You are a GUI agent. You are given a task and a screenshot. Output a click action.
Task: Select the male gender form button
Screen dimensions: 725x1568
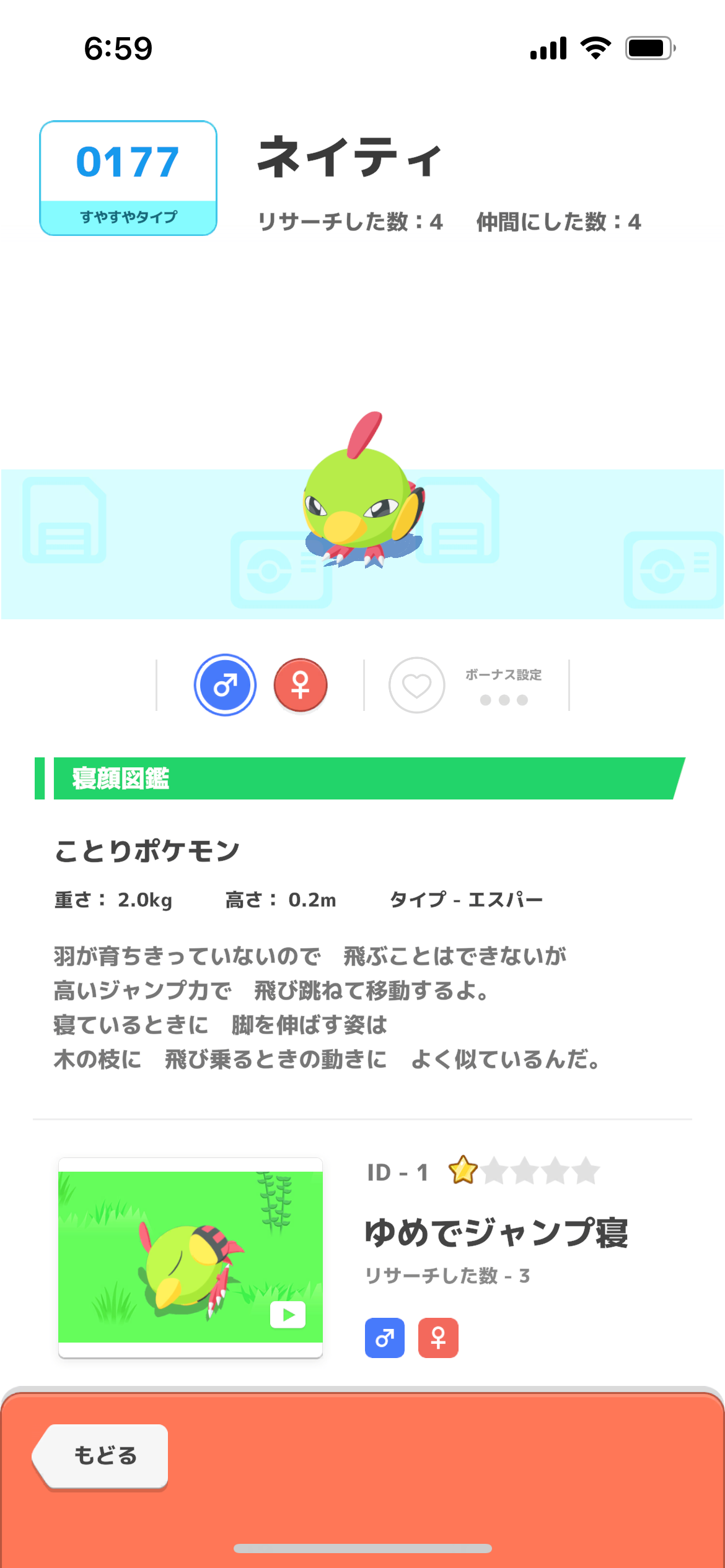coord(225,685)
